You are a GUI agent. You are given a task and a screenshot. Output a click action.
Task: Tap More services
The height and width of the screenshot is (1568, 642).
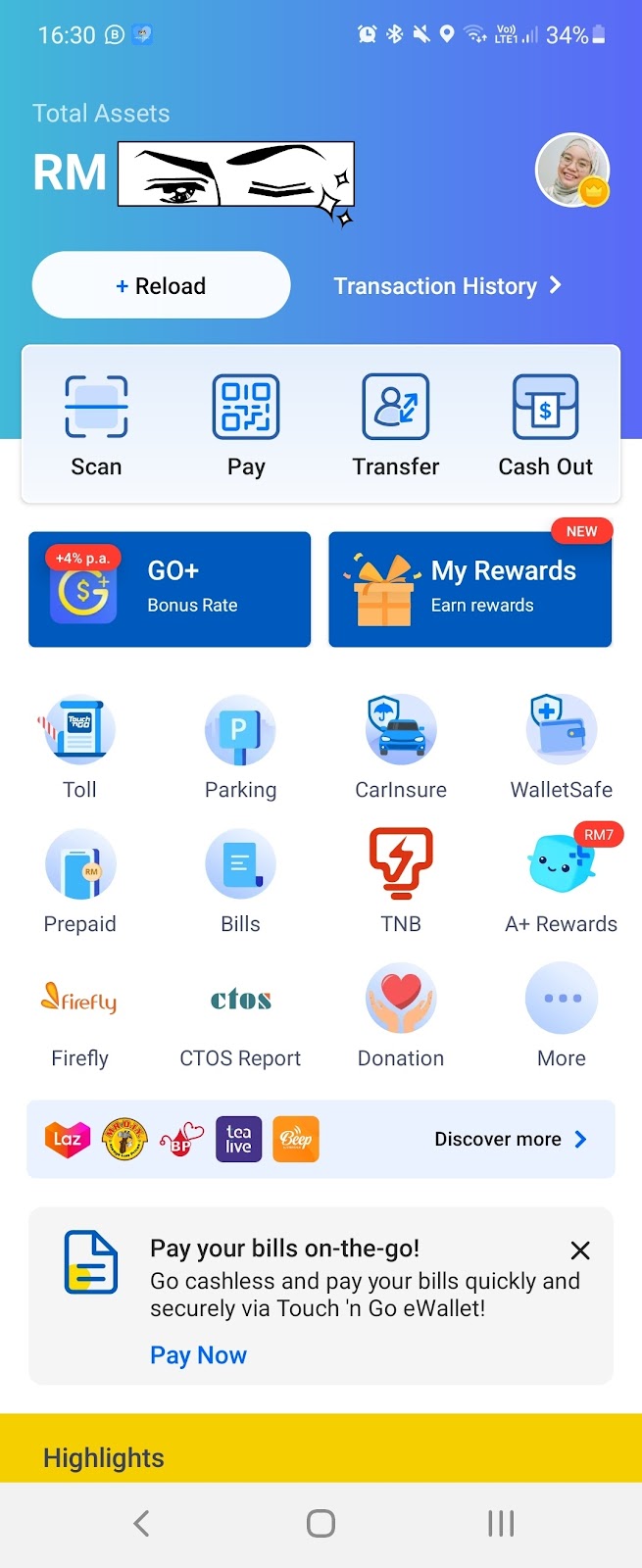click(561, 1015)
